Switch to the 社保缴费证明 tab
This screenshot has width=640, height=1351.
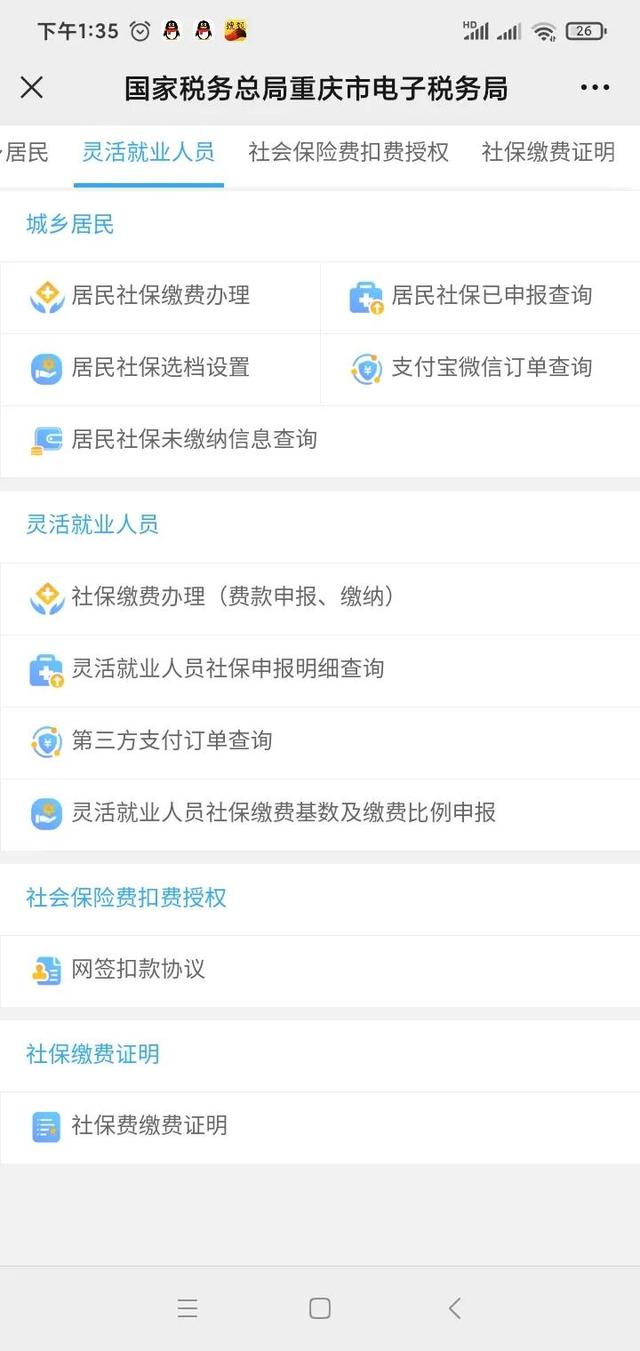548,152
